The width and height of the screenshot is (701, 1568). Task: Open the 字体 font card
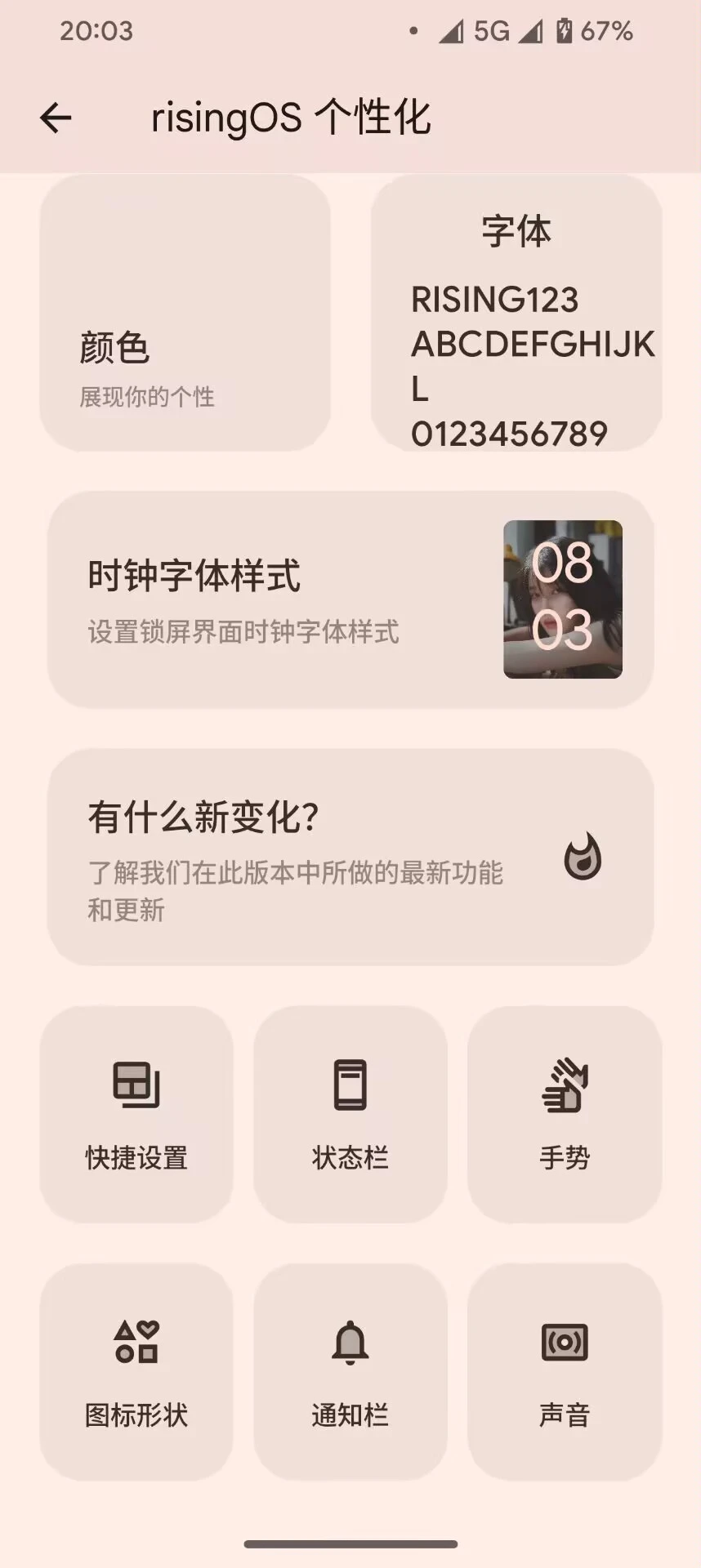pos(516,313)
